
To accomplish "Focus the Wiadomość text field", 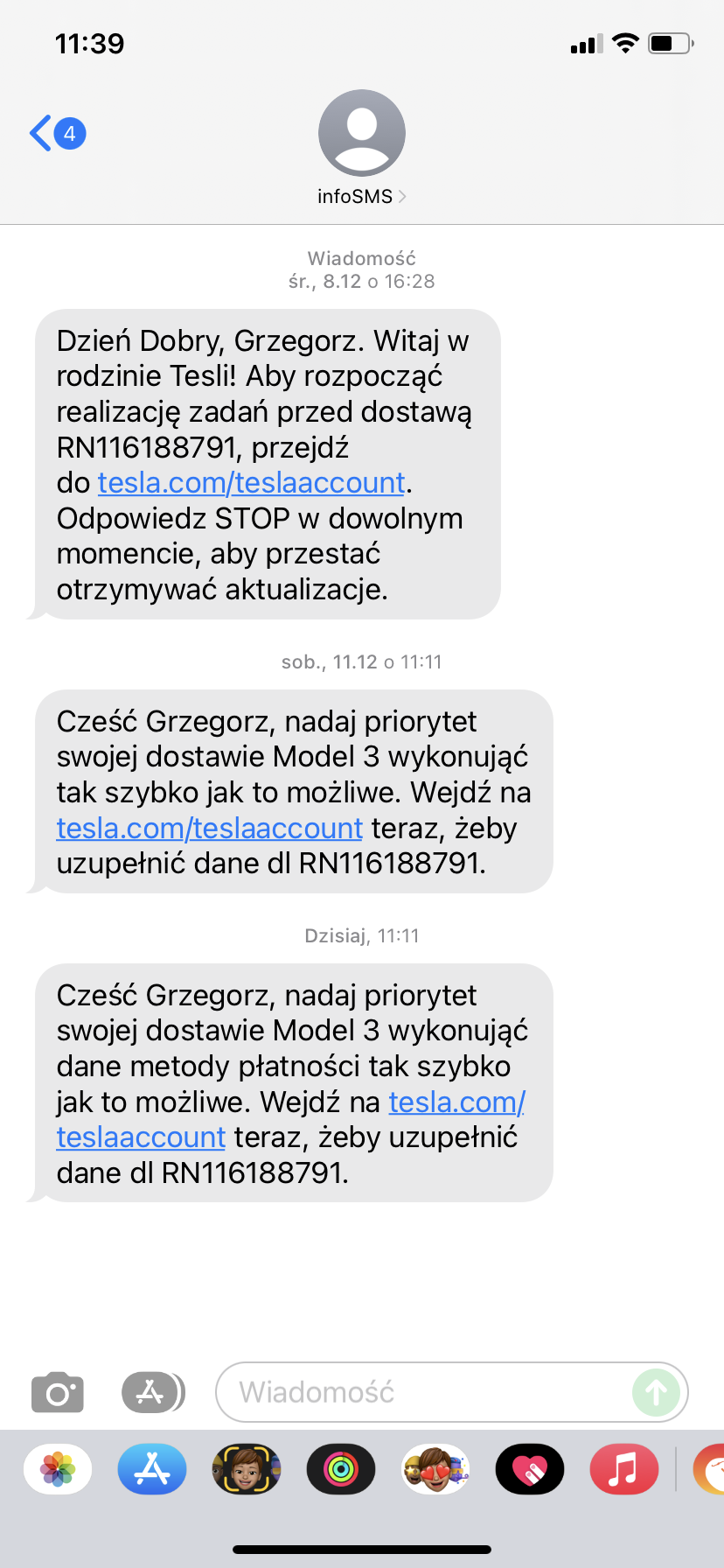I will [425, 1392].
